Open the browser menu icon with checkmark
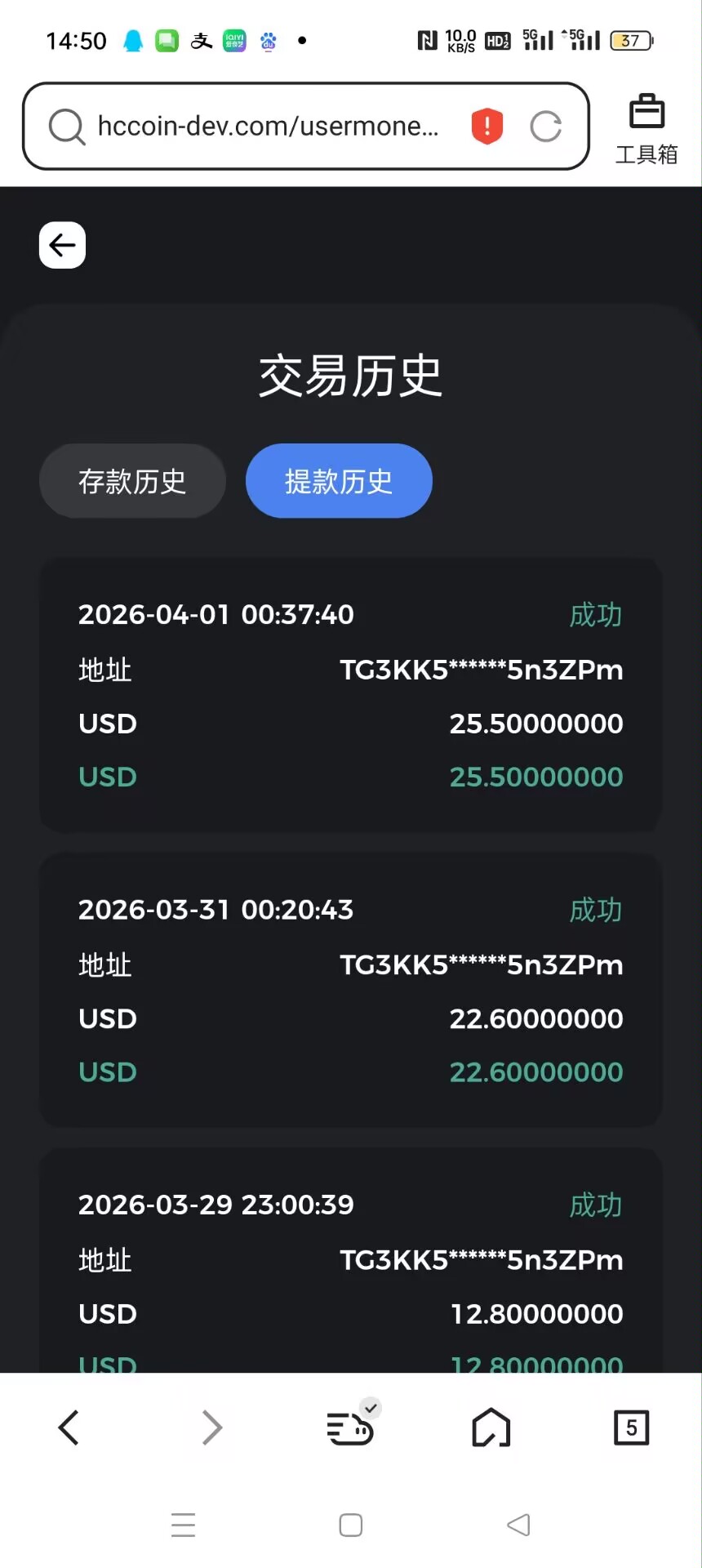This screenshot has width=702, height=1568. coord(351,1428)
